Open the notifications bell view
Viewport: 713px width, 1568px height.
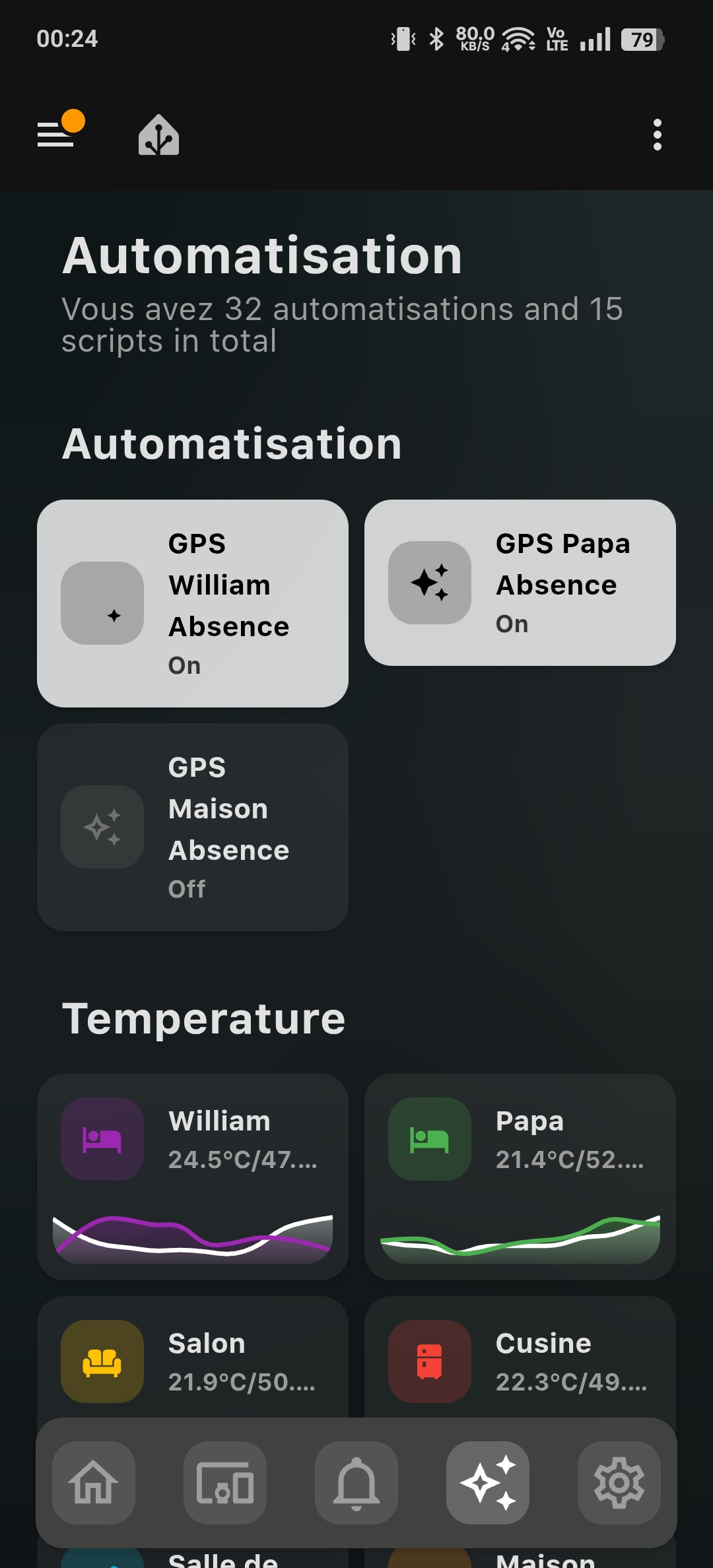click(356, 1482)
